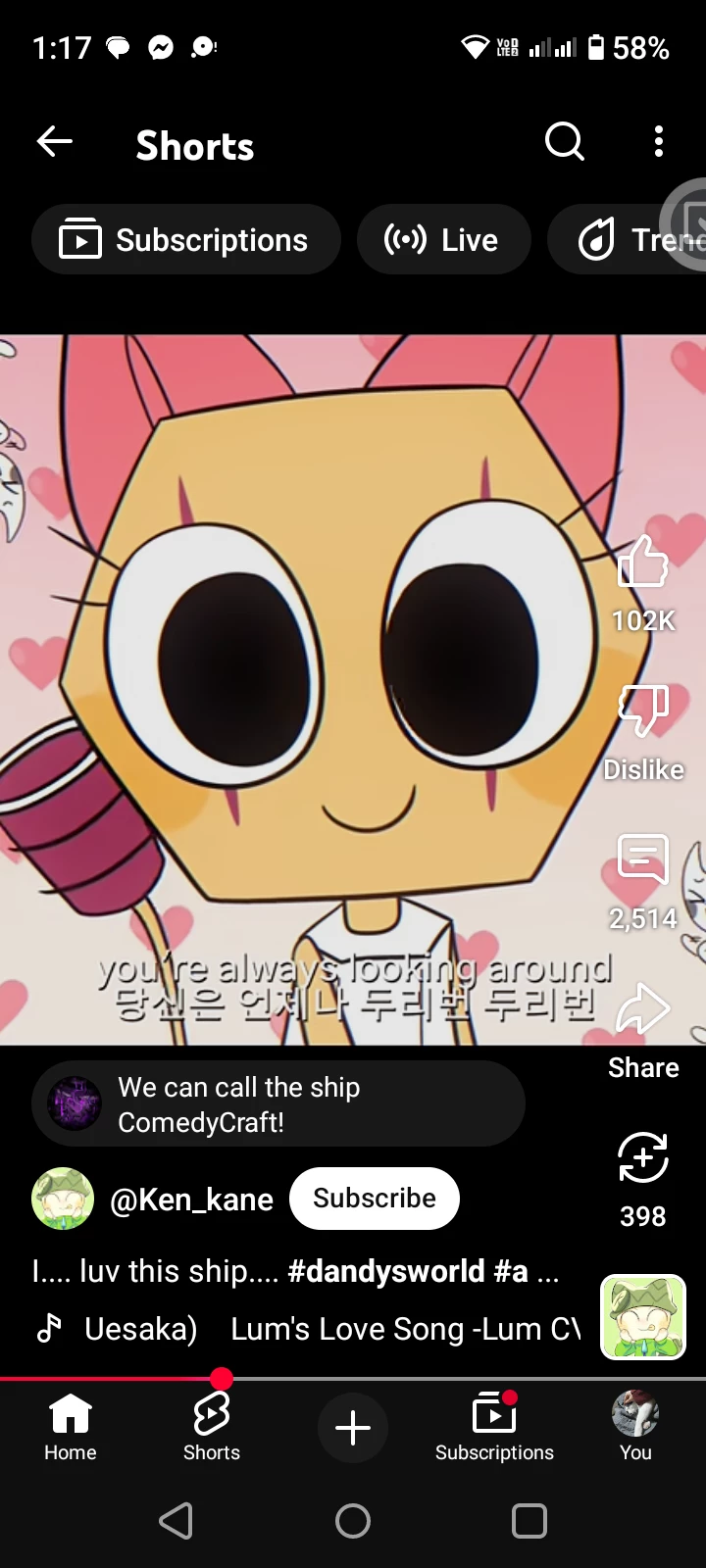Open the ComedyCraft pinned comment
Viewport: 706px width, 1568px height.
click(278, 1104)
